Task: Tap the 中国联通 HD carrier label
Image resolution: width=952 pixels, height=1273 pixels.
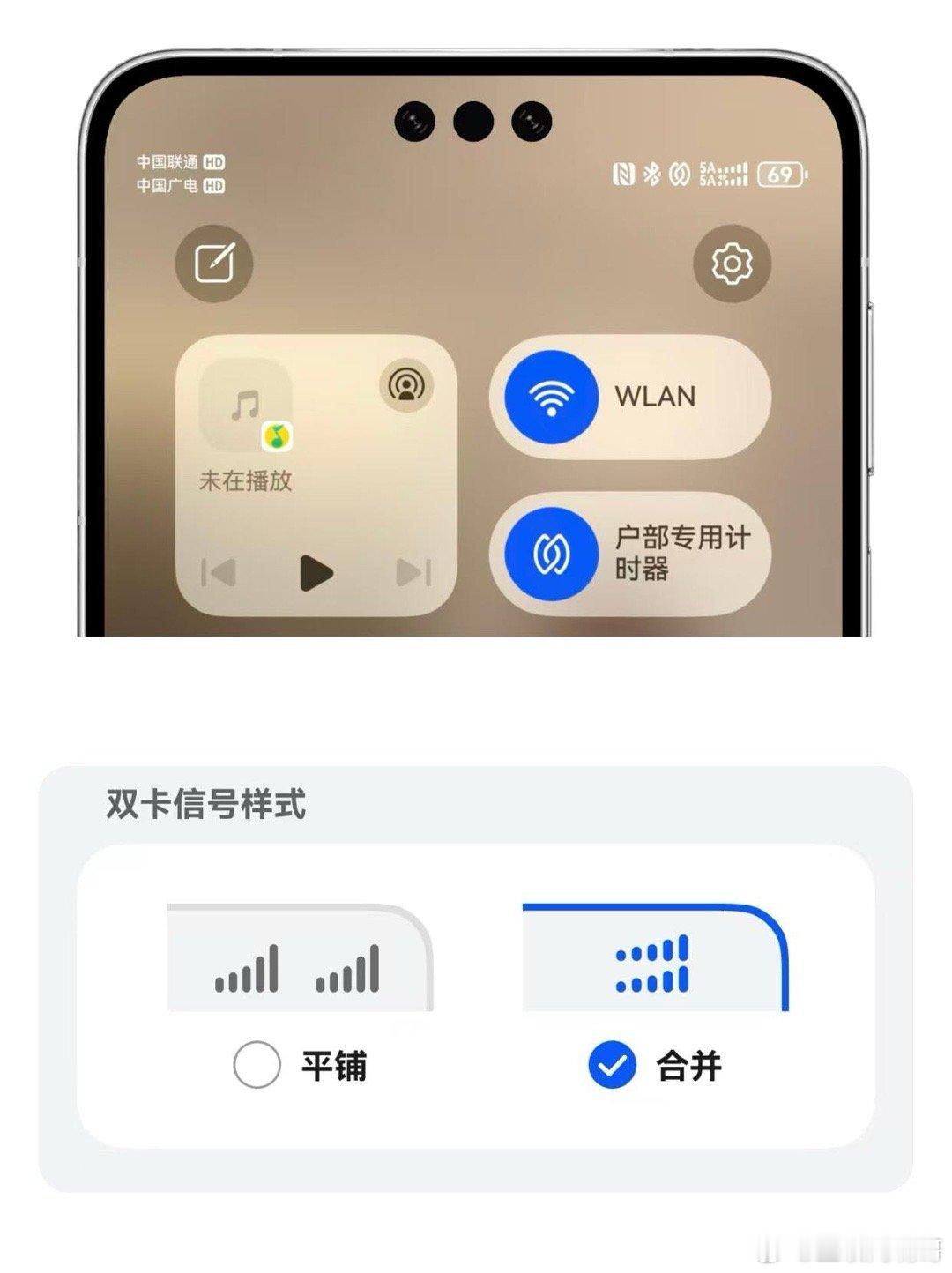Action: [x=179, y=162]
